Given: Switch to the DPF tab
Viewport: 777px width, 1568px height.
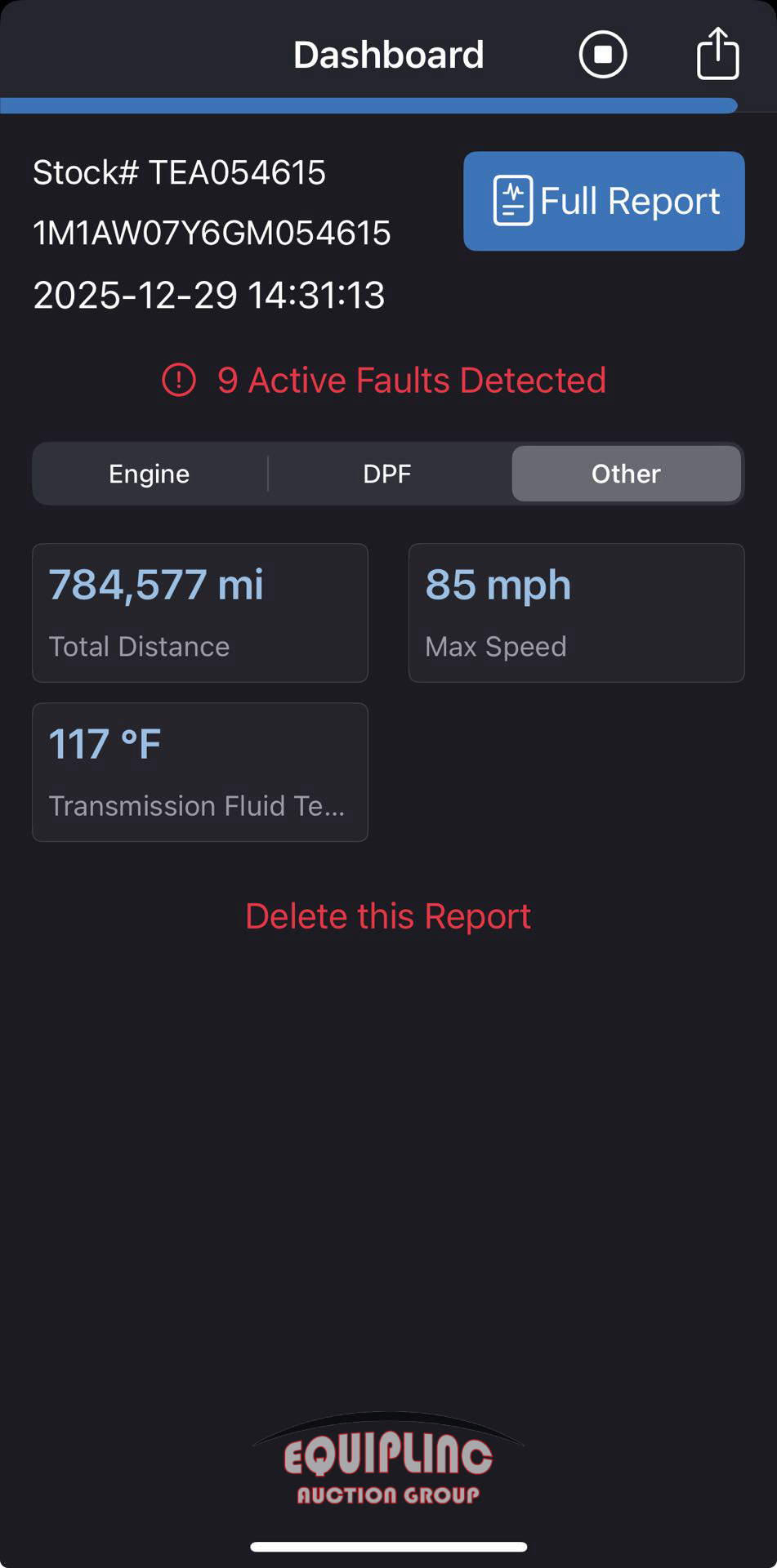Looking at the screenshot, I should coord(387,474).
